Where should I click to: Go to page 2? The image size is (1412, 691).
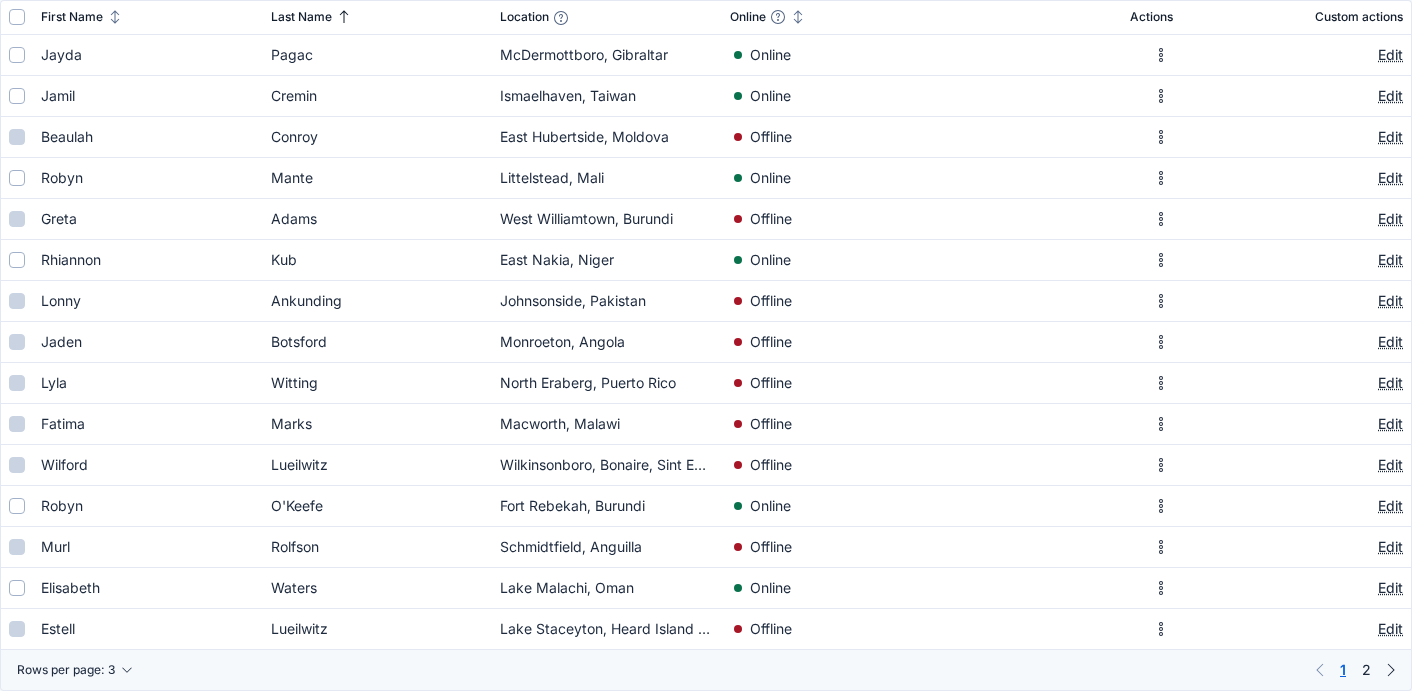click(x=1366, y=670)
